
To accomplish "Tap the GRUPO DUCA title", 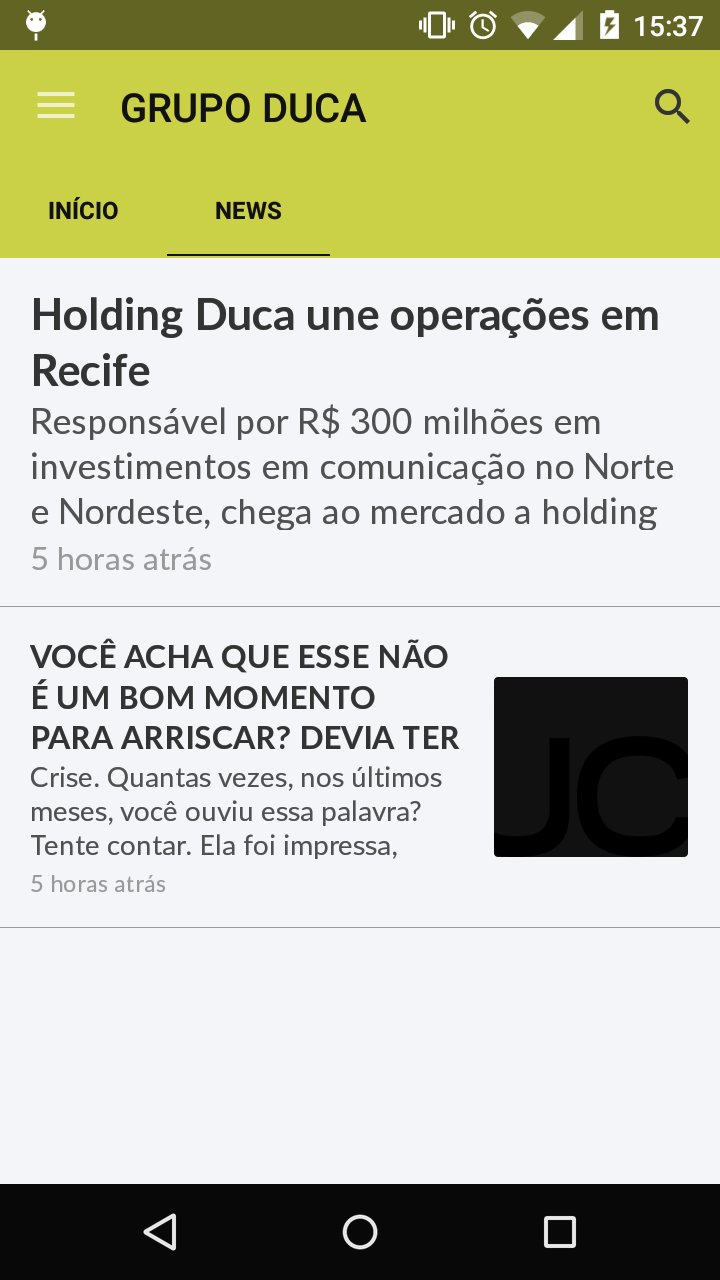I will (x=243, y=108).
